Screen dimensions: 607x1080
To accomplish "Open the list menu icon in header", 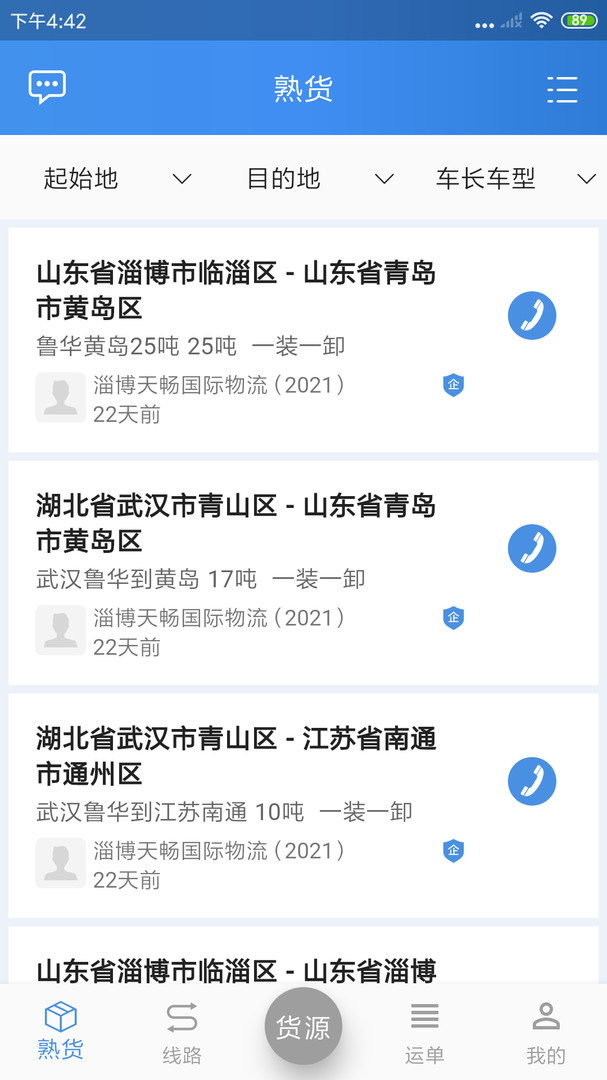I will (x=562, y=89).
